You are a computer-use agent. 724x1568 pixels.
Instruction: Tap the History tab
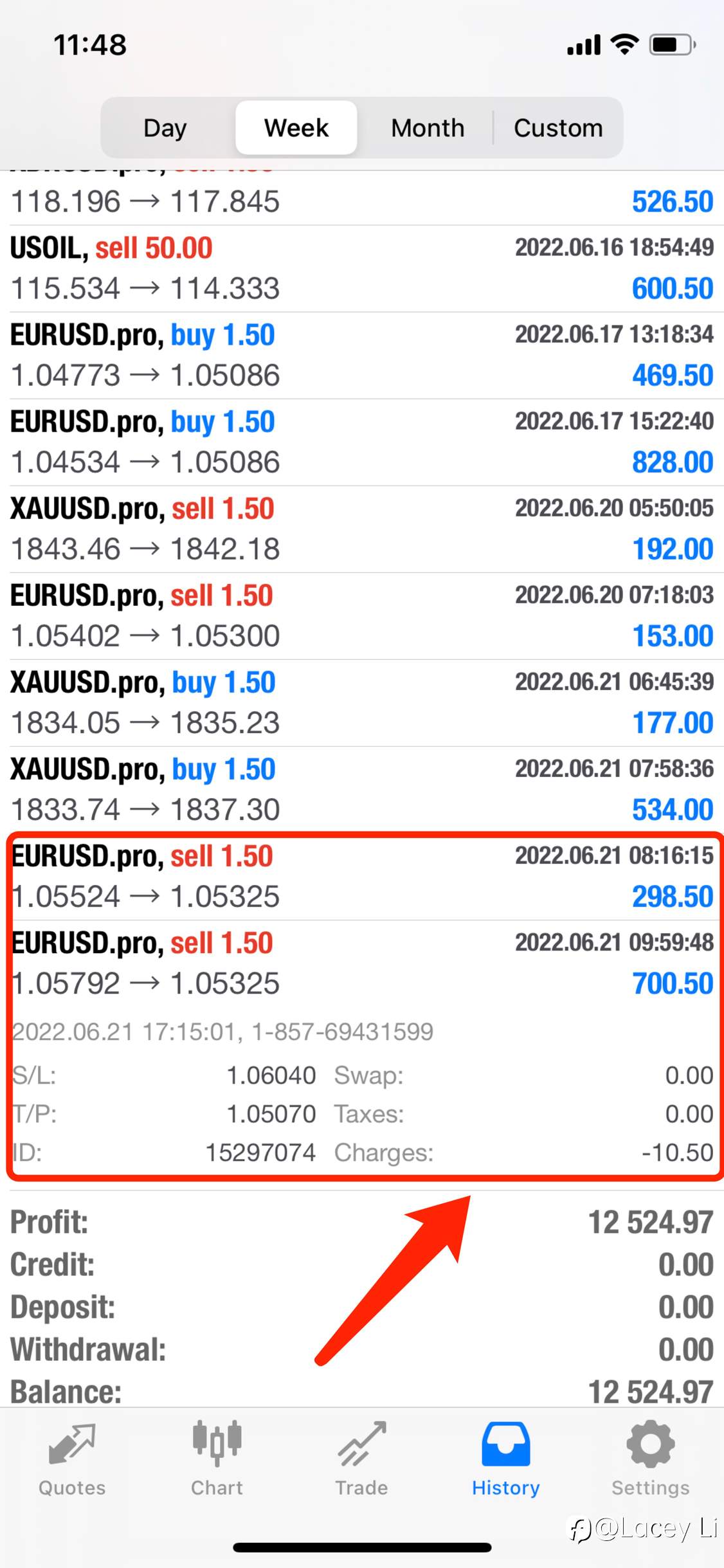pos(506,1460)
